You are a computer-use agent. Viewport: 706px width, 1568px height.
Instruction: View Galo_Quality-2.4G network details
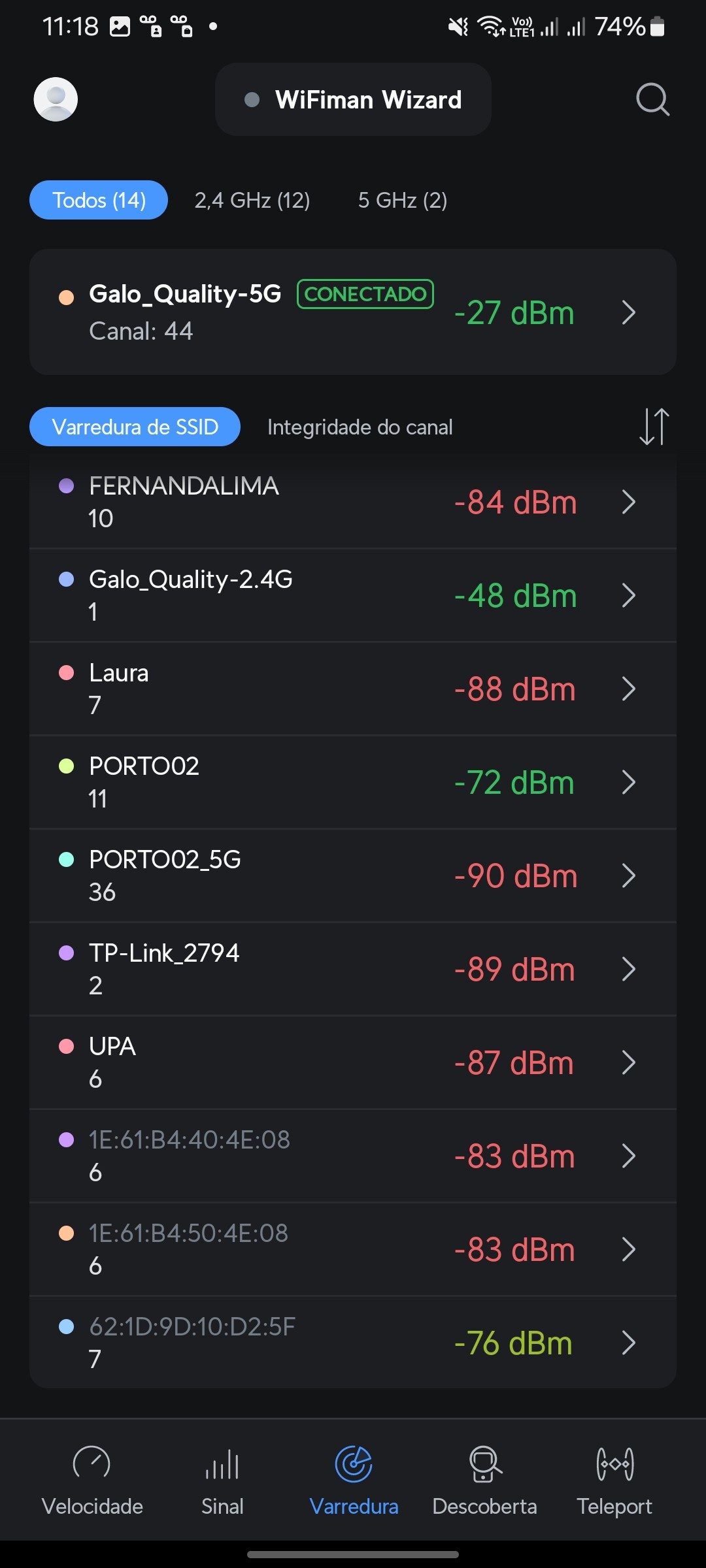click(353, 595)
